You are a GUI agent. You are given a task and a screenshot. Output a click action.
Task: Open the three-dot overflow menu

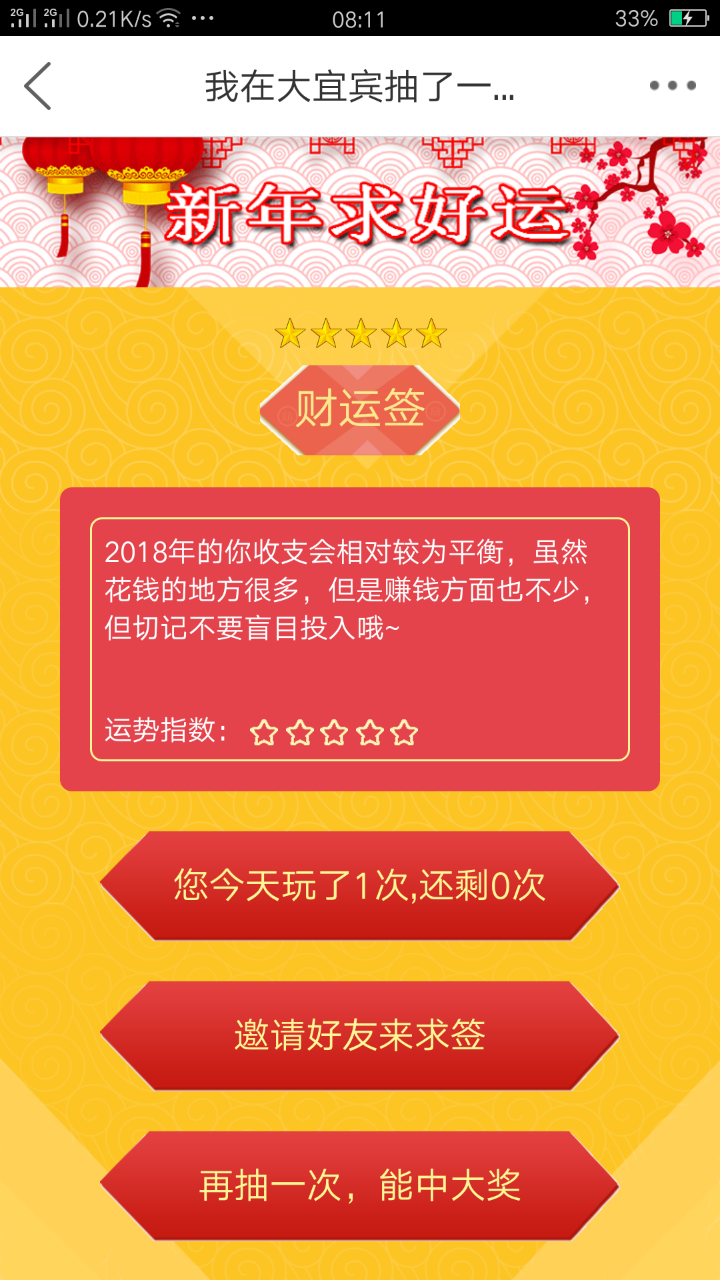pyautogui.click(x=672, y=86)
